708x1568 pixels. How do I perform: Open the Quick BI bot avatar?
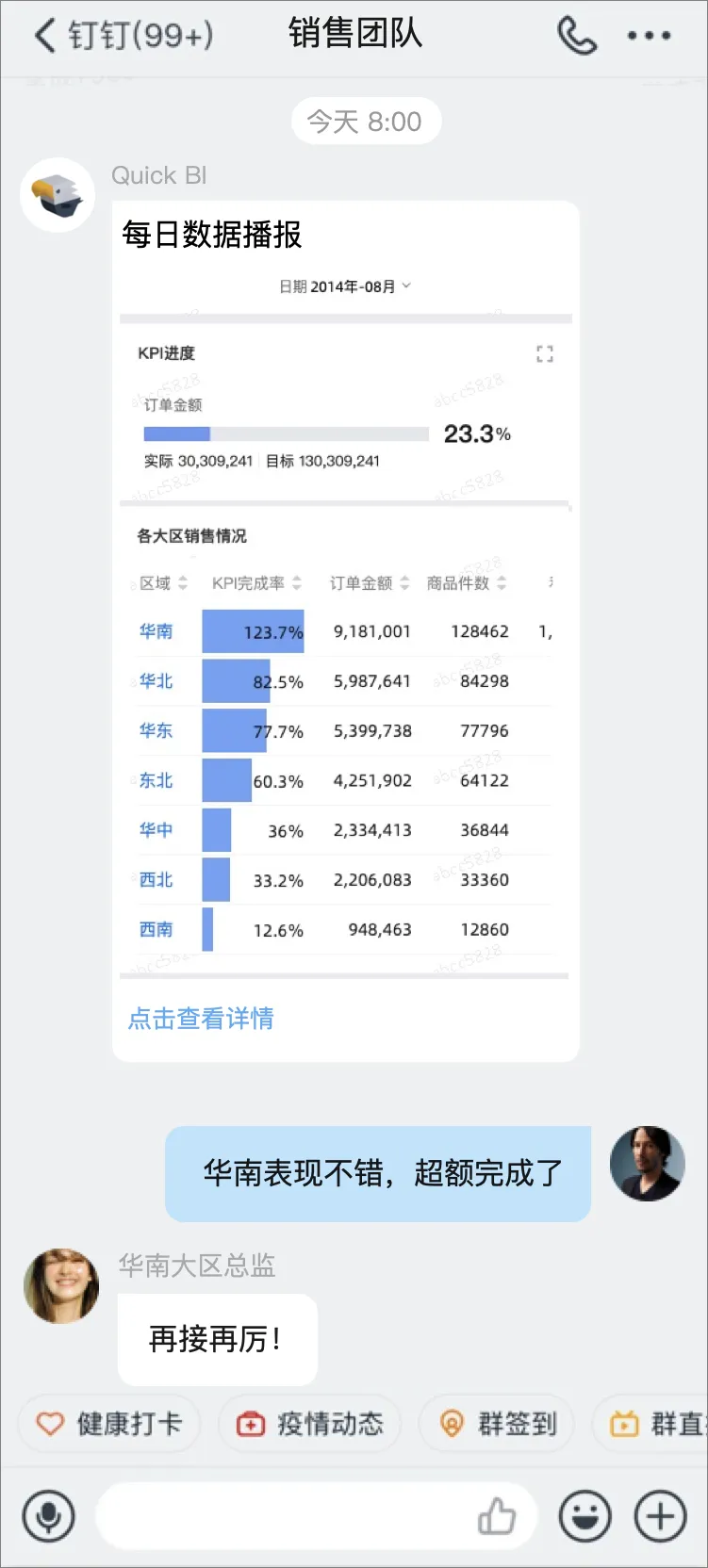(x=58, y=195)
